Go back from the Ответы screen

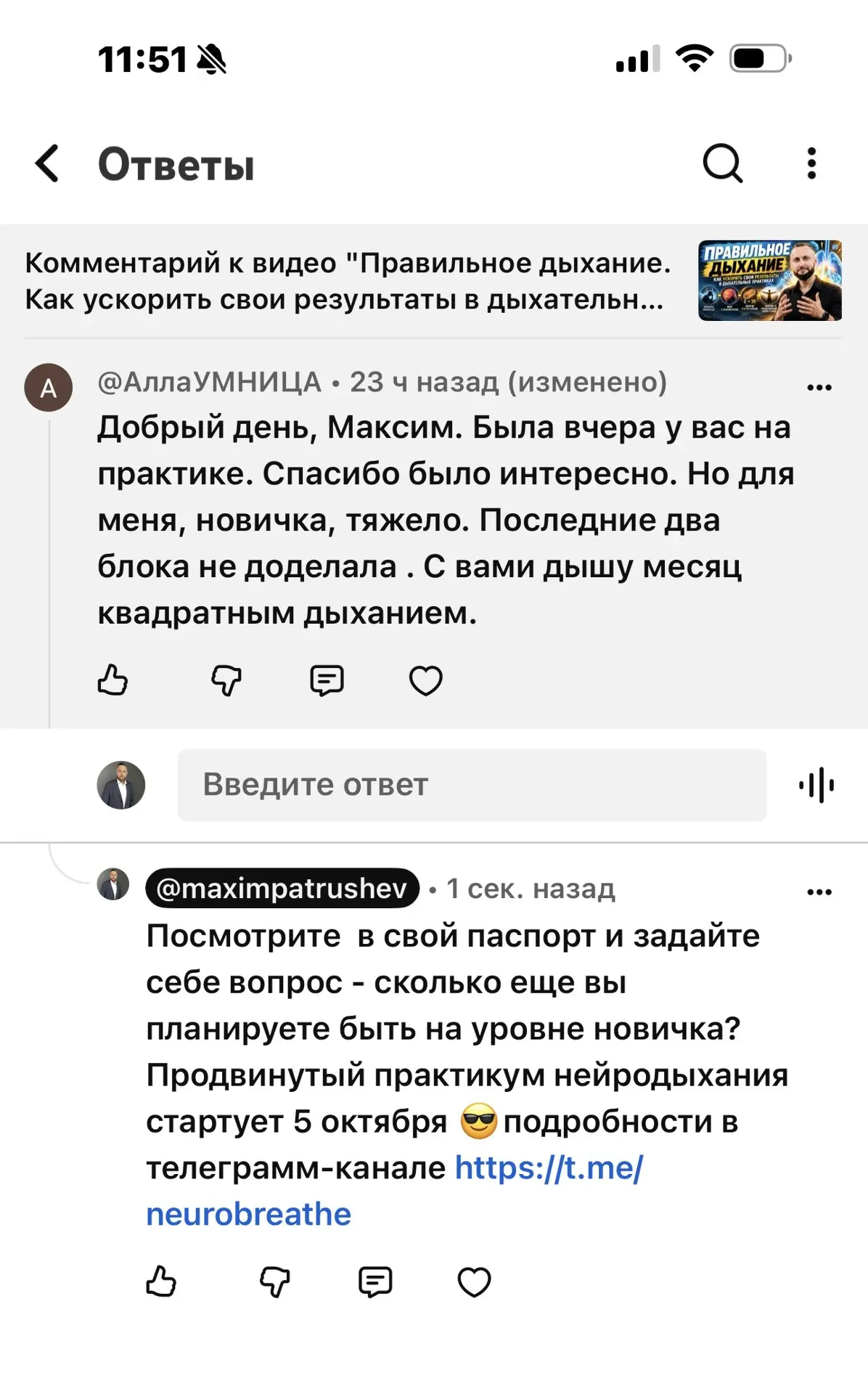[47, 163]
